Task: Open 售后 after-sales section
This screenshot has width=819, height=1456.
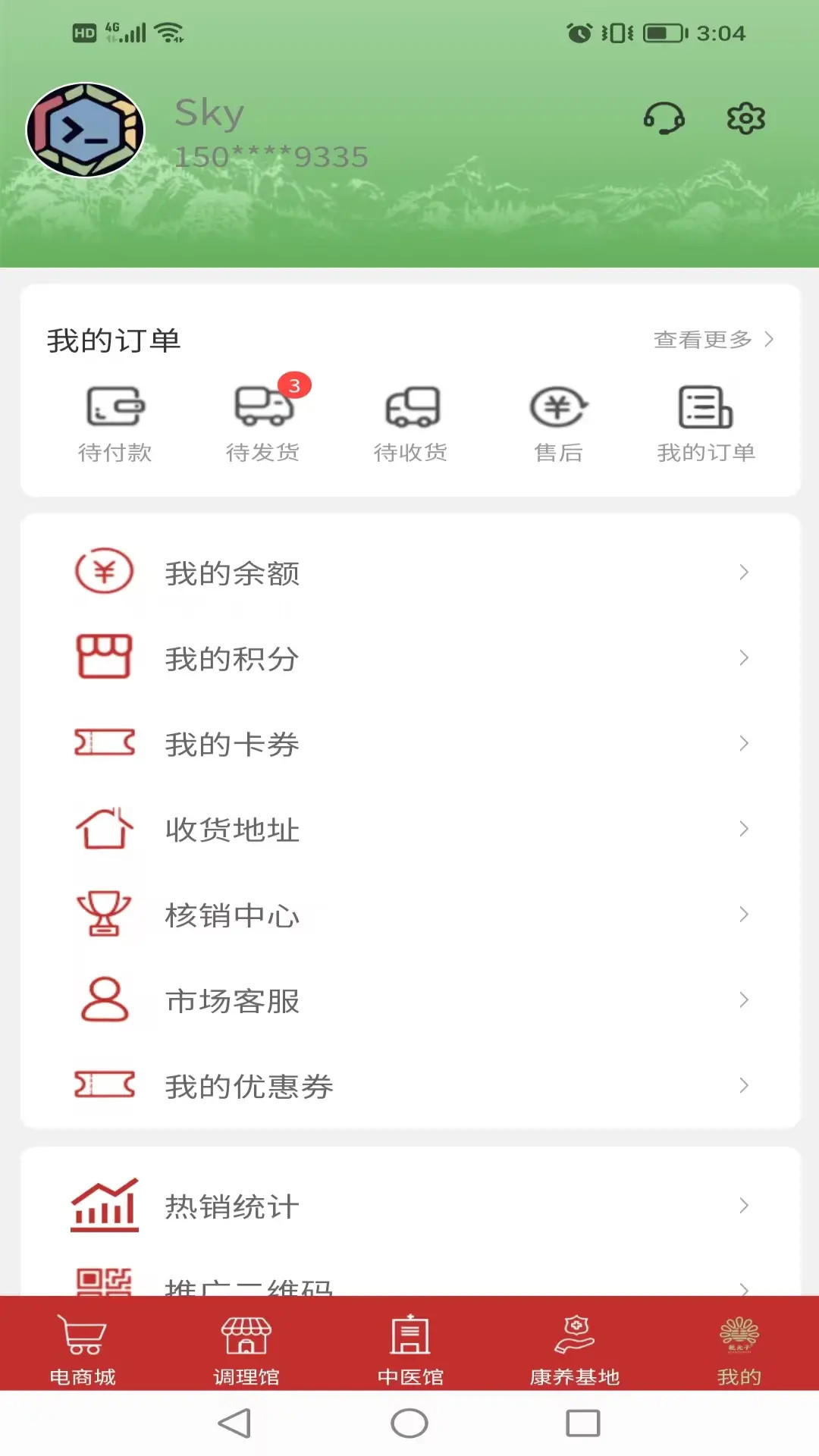Action: [x=558, y=423]
